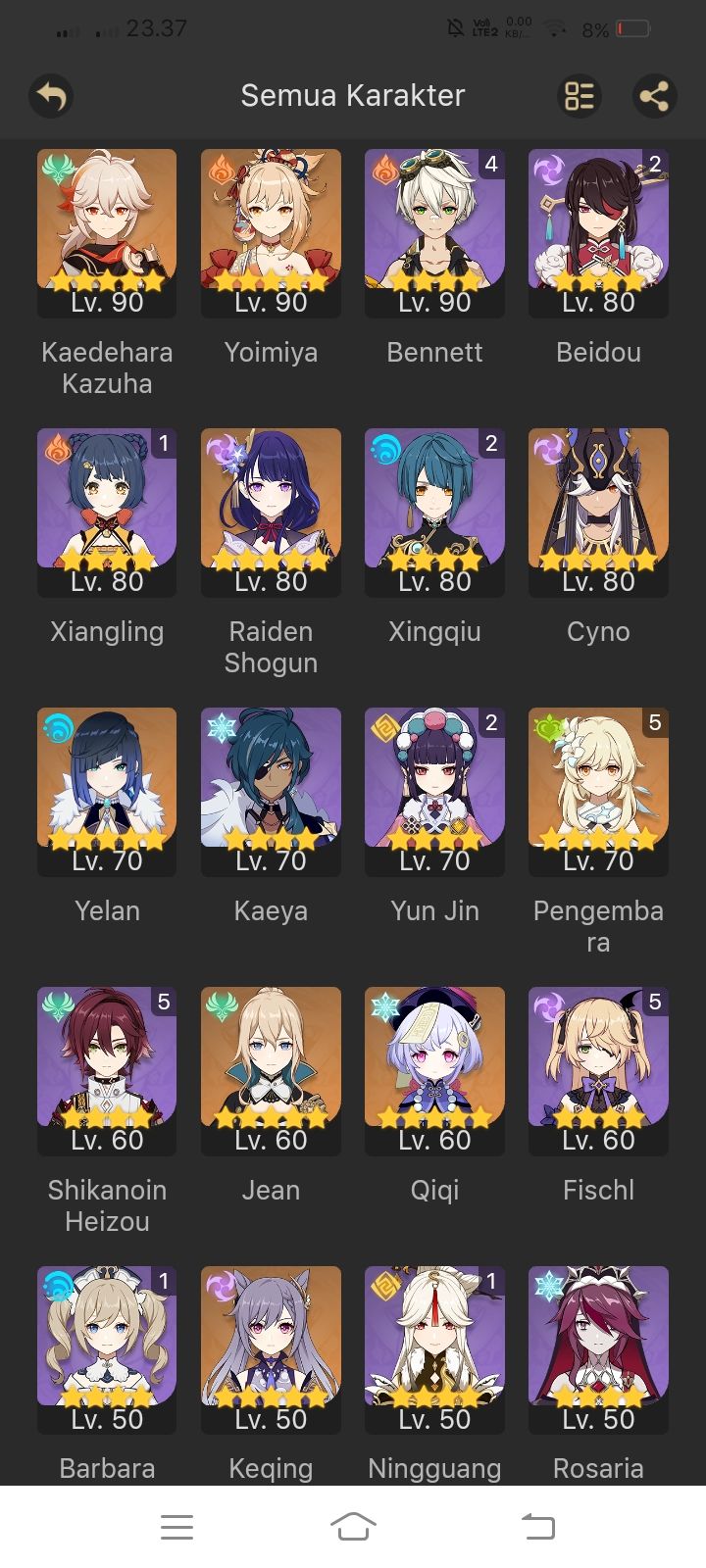Share the character list

coord(654,96)
